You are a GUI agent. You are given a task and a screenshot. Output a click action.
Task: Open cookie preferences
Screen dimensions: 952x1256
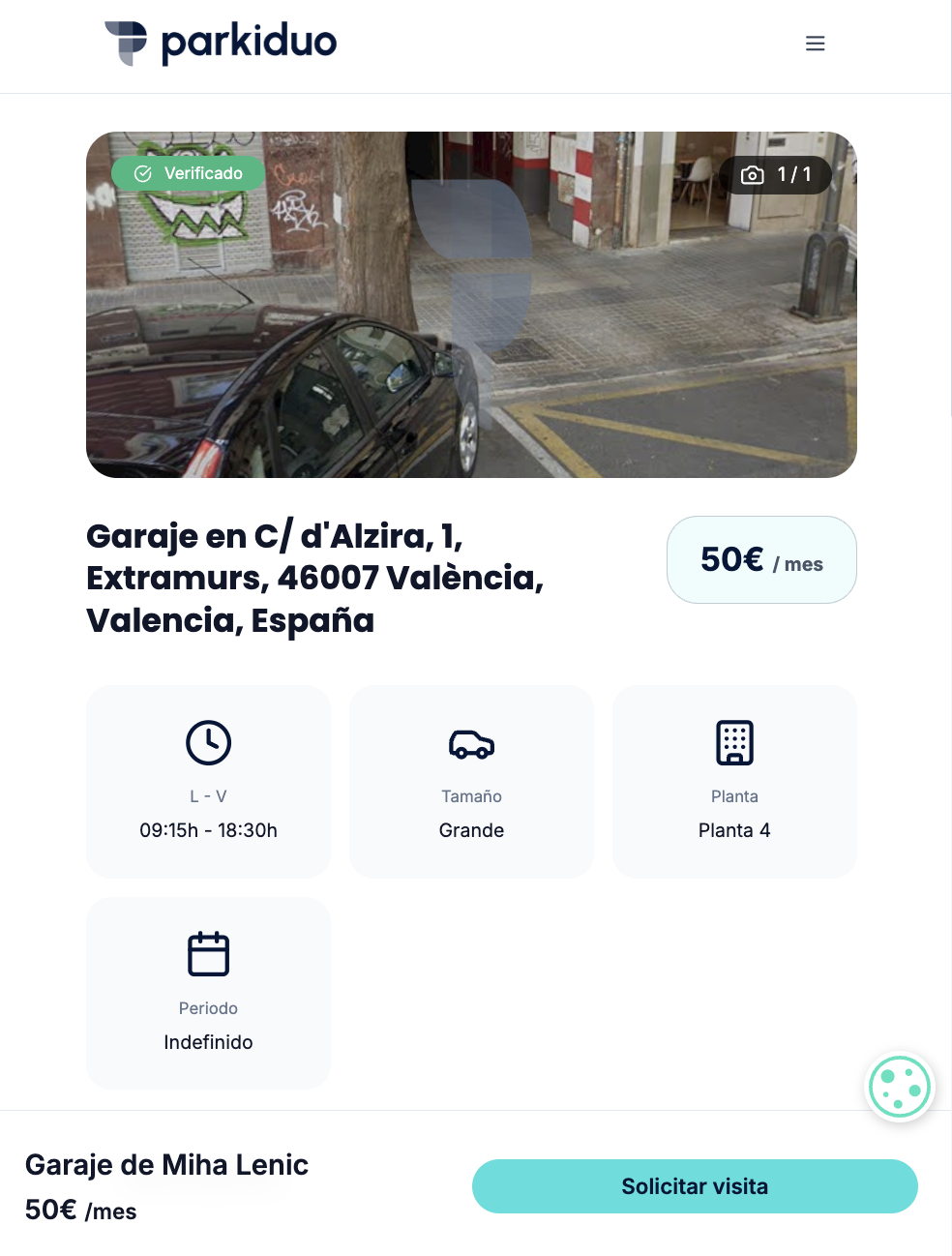click(900, 1088)
